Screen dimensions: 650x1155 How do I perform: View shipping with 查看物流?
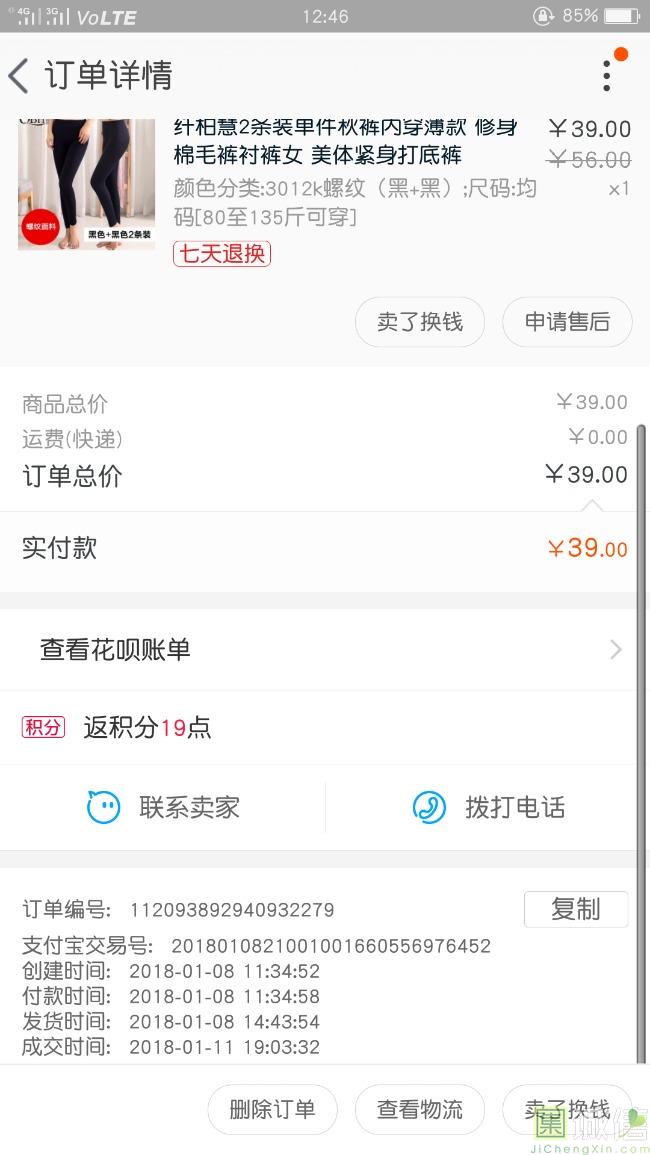[x=420, y=1109]
